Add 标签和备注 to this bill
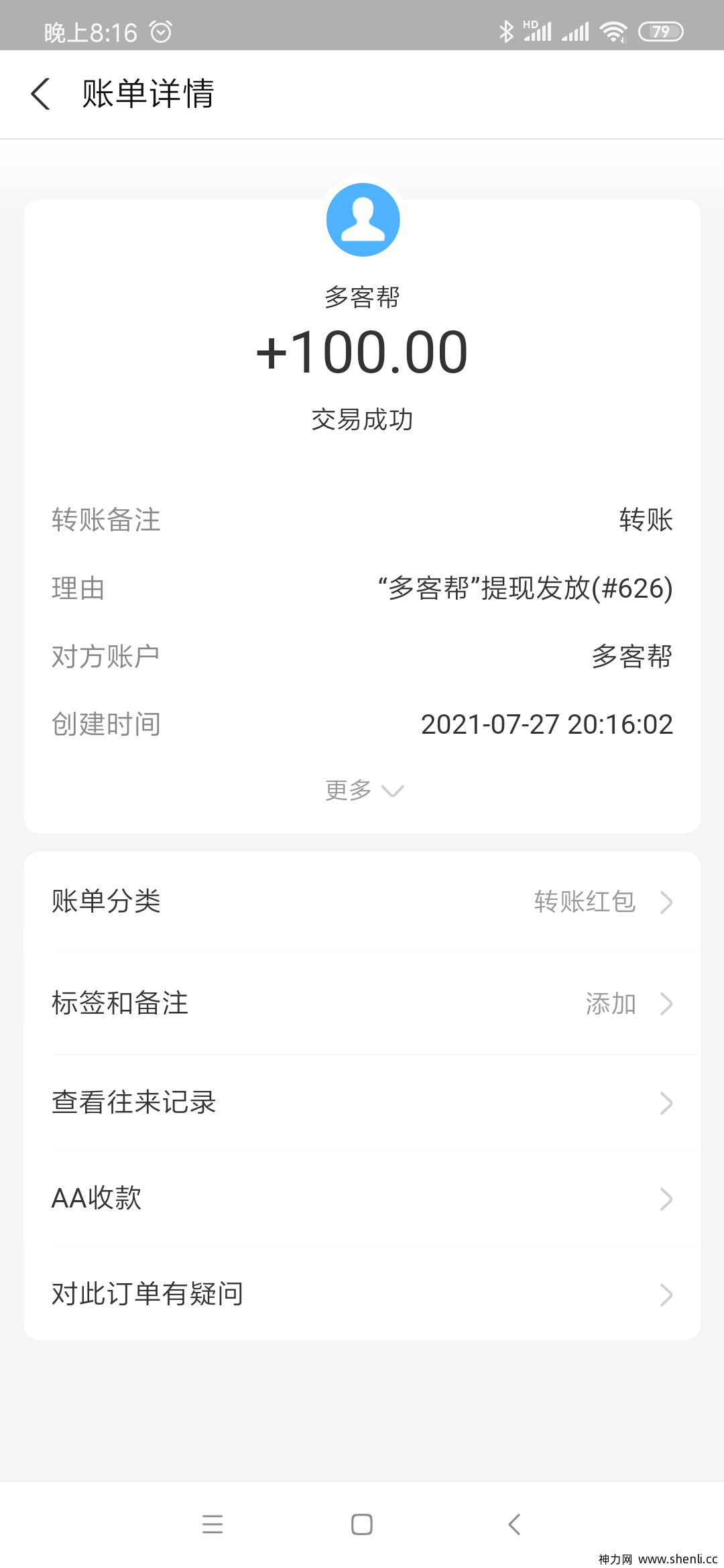The image size is (724, 1568). [x=362, y=1003]
